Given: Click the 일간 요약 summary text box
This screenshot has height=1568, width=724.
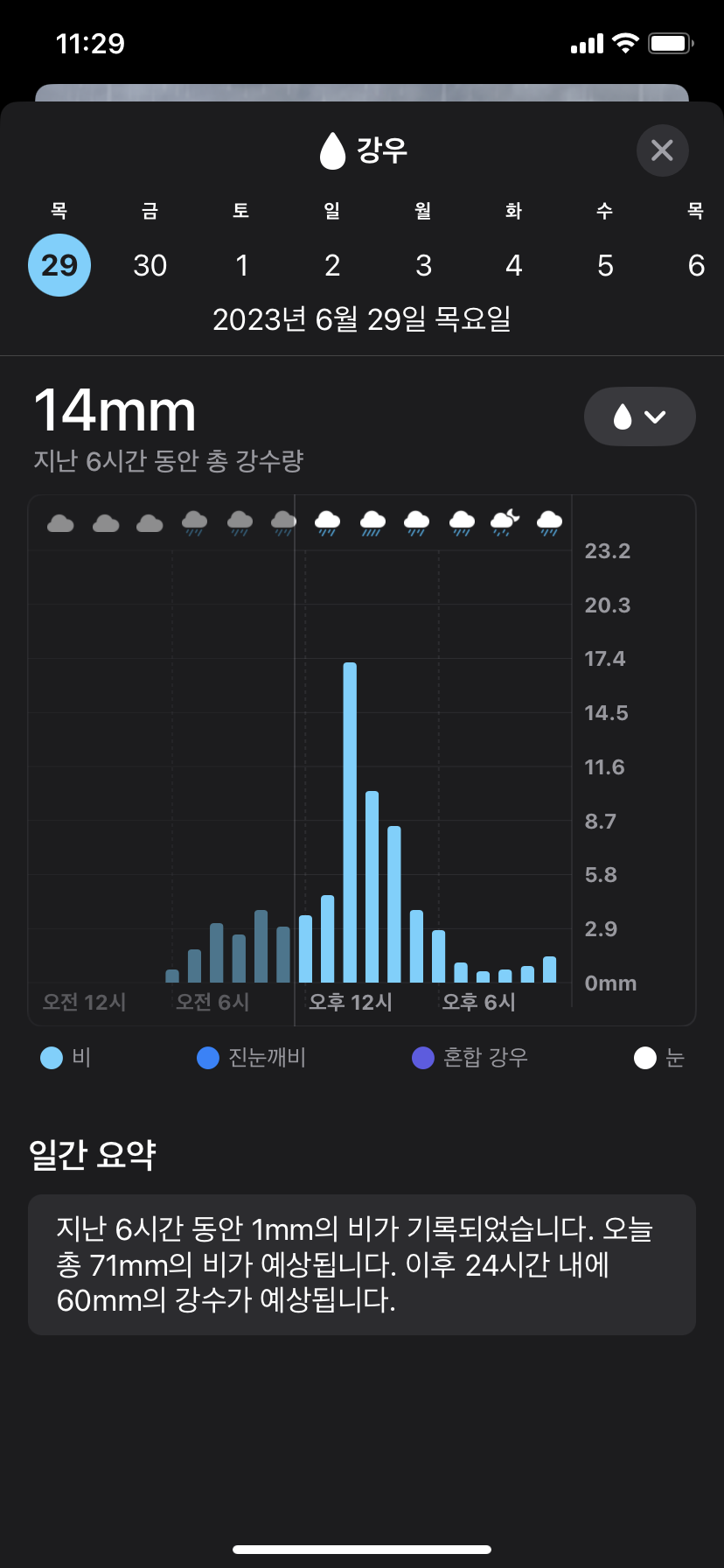Looking at the screenshot, I should click(362, 1265).
